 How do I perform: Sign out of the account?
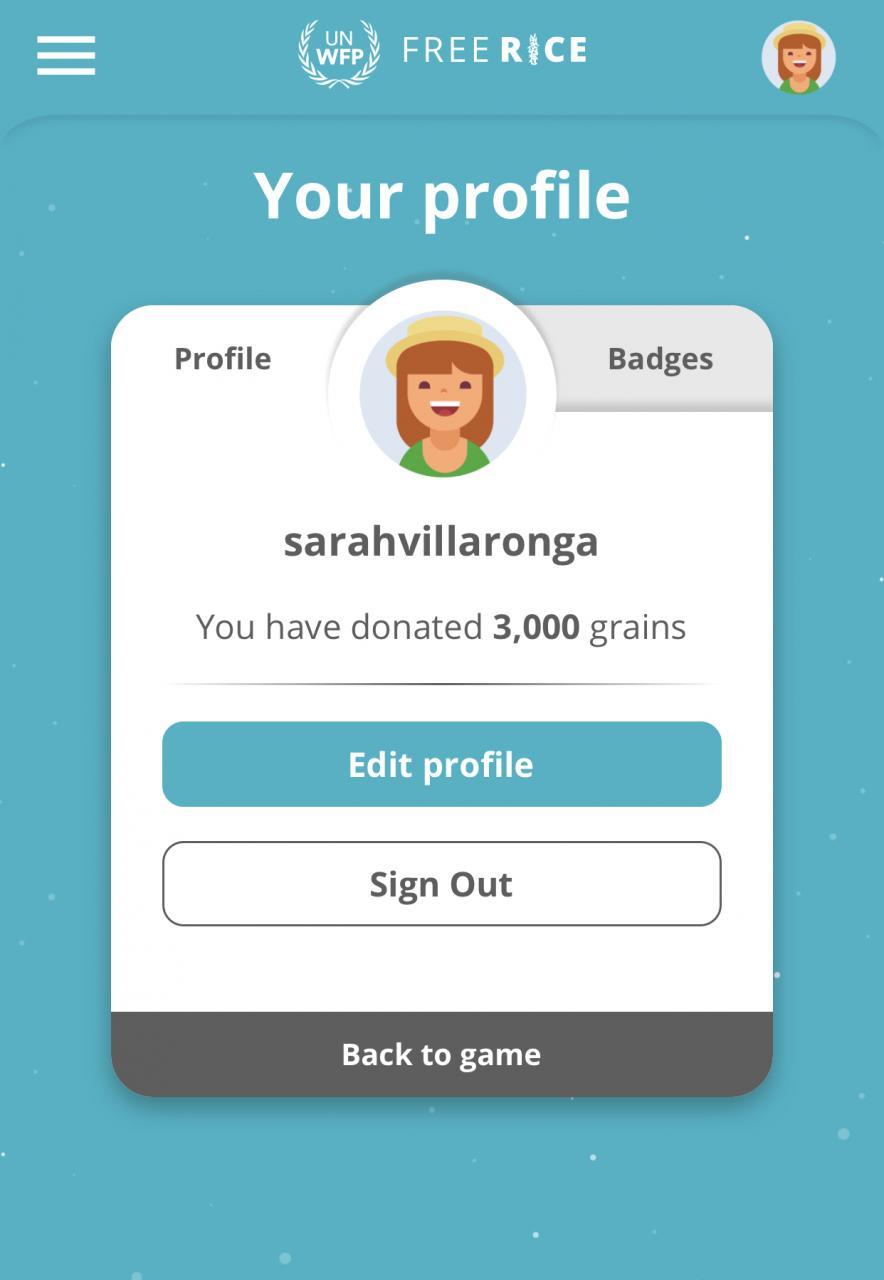point(441,884)
